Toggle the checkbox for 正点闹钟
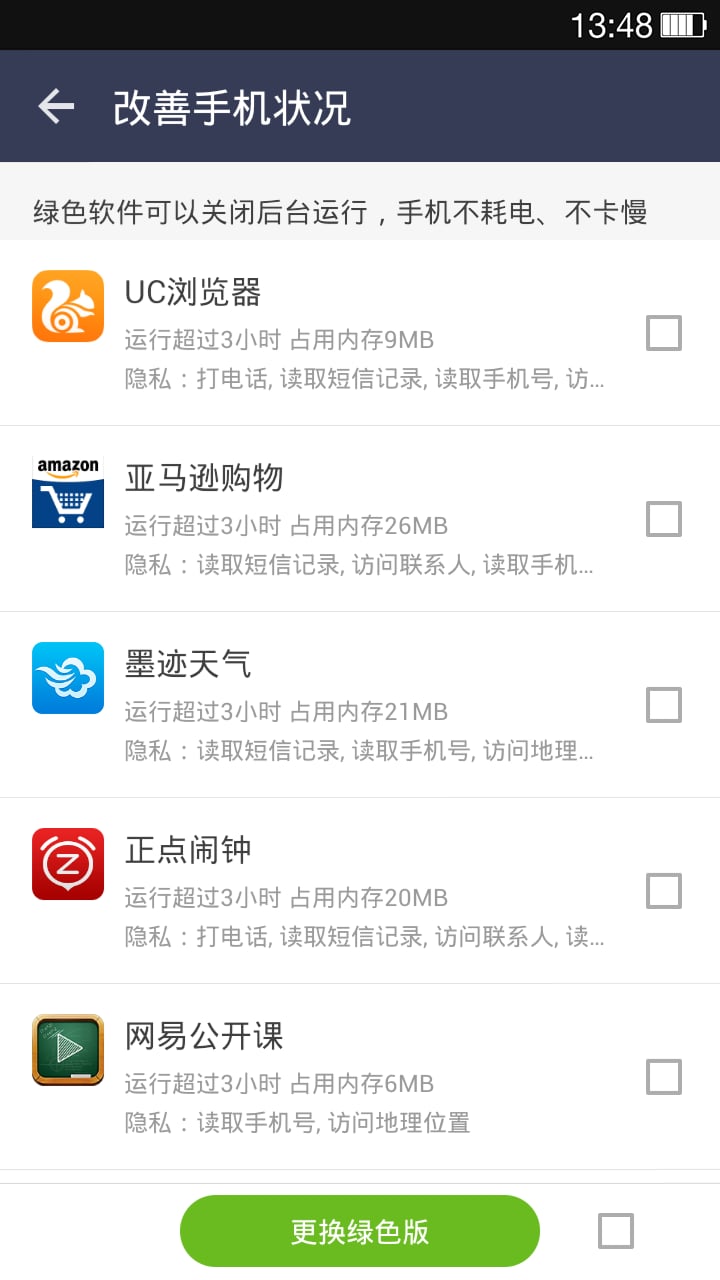720x1280 pixels. coord(663,891)
